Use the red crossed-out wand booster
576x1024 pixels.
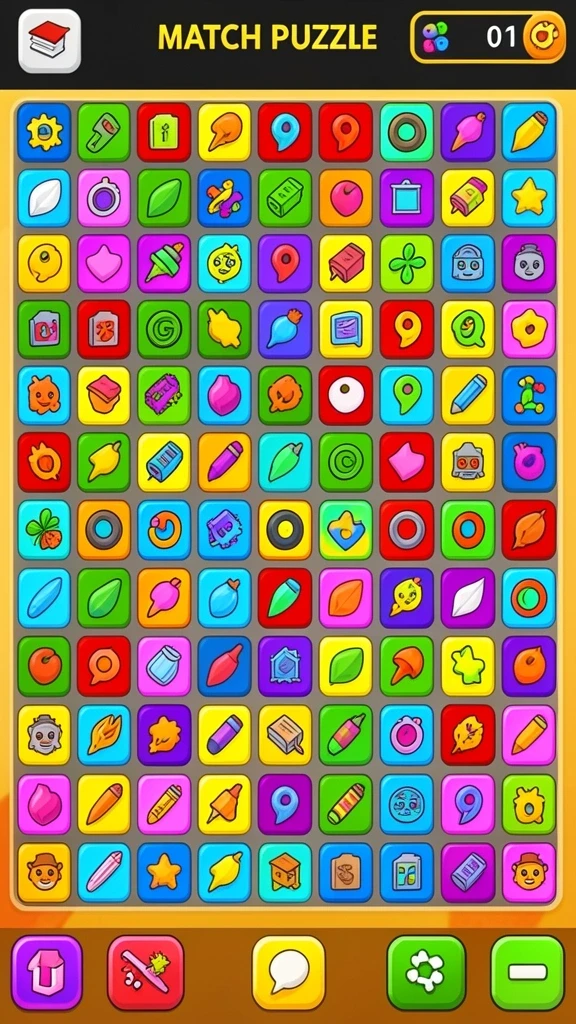pyautogui.click(x=146, y=972)
